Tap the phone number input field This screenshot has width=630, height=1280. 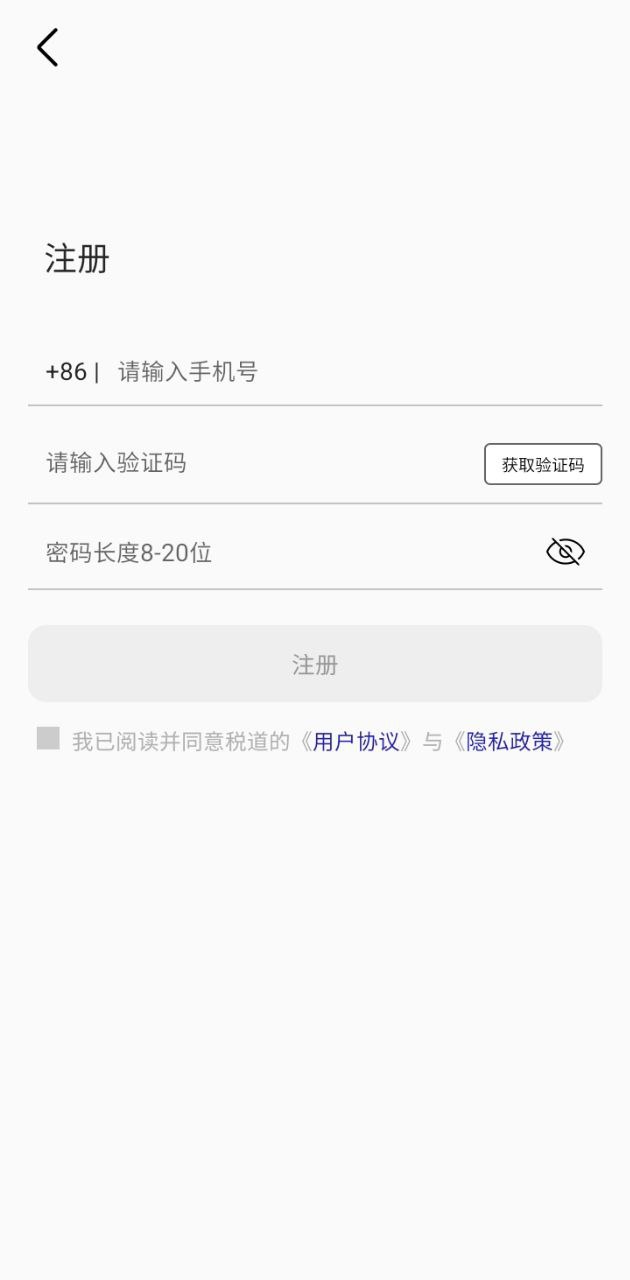355,372
